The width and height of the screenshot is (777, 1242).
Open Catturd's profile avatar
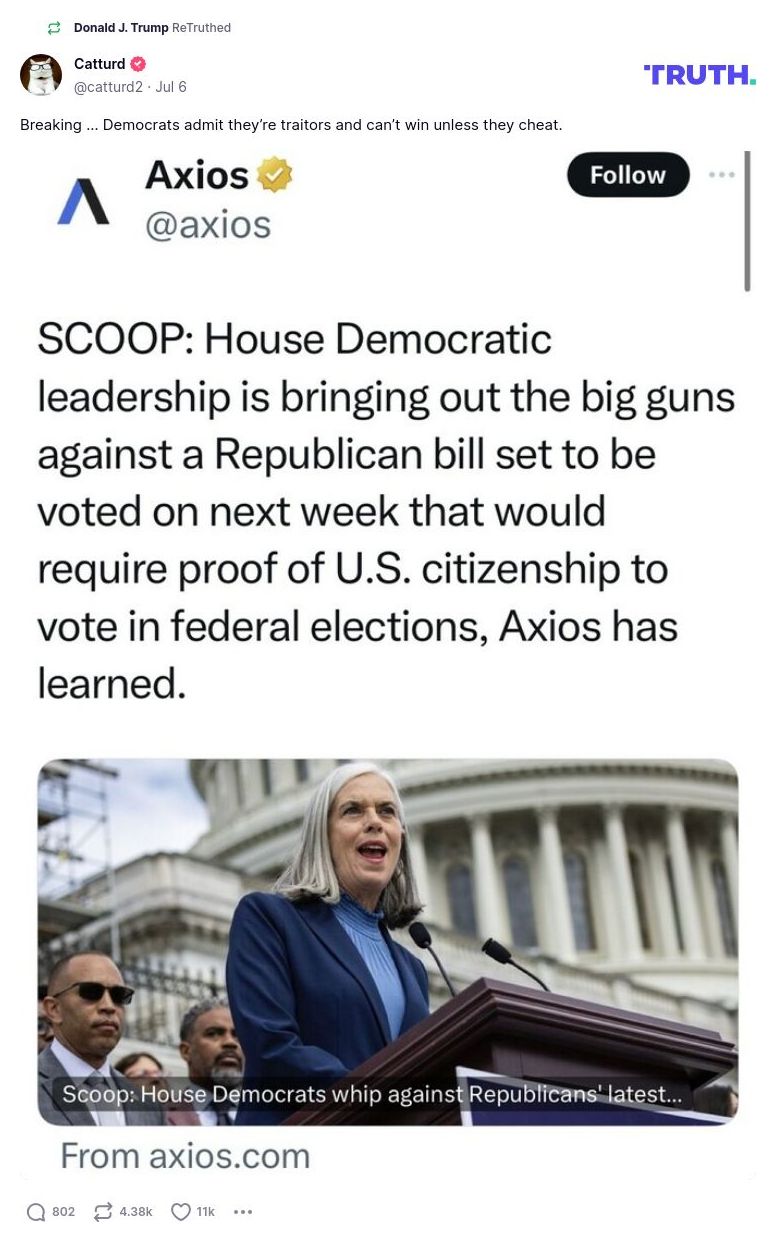[41, 76]
